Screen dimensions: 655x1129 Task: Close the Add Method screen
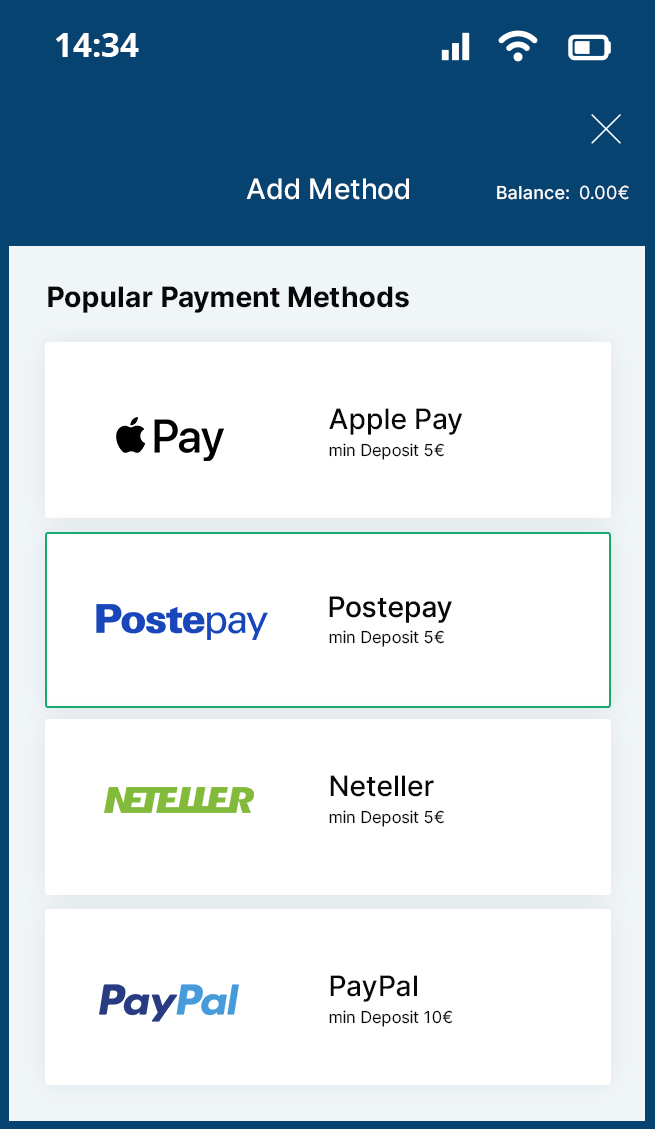coord(606,129)
